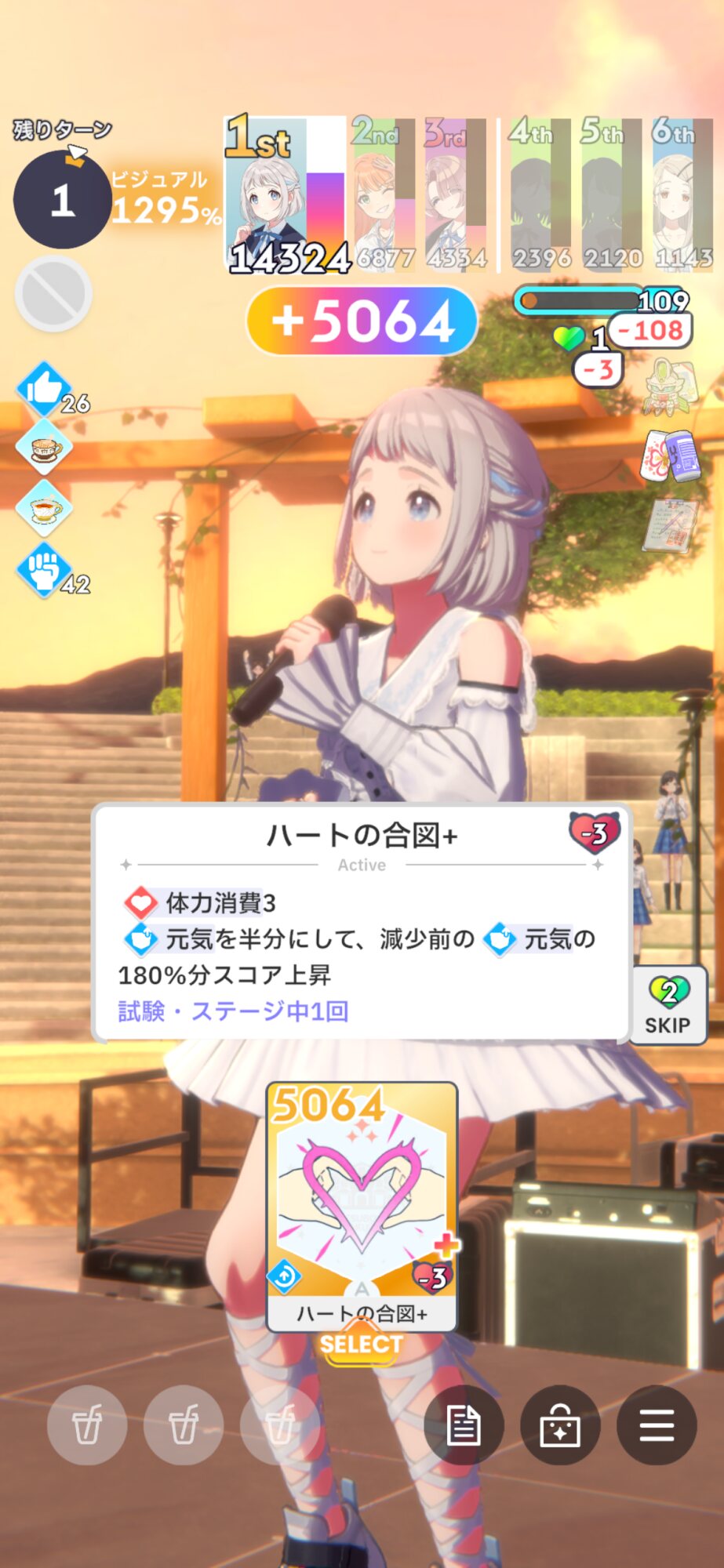724x1568 pixels.
Task: Inspect the robot figure item icon
Action: coord(668,387)
